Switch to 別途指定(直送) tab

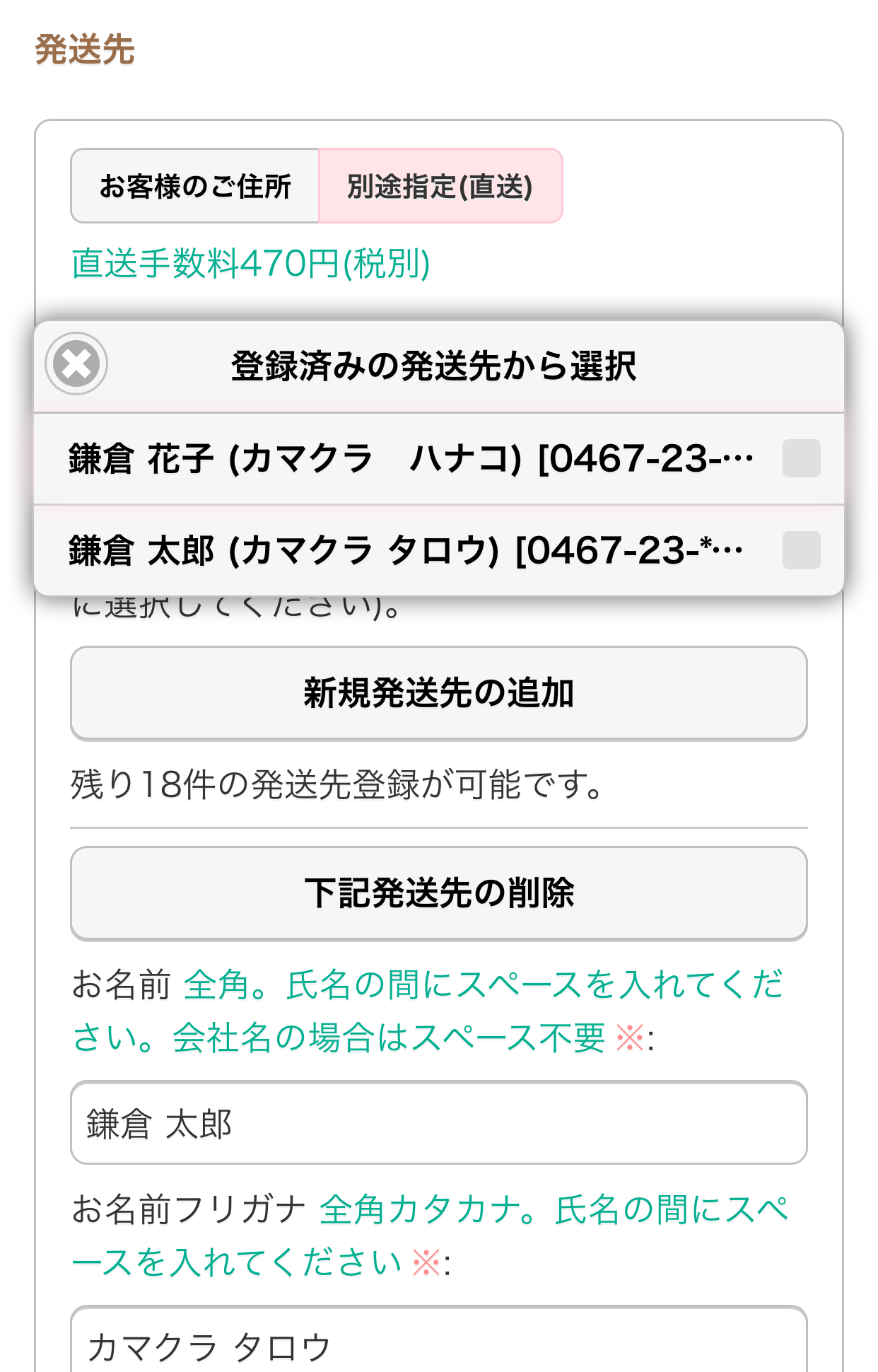[440, 186]
